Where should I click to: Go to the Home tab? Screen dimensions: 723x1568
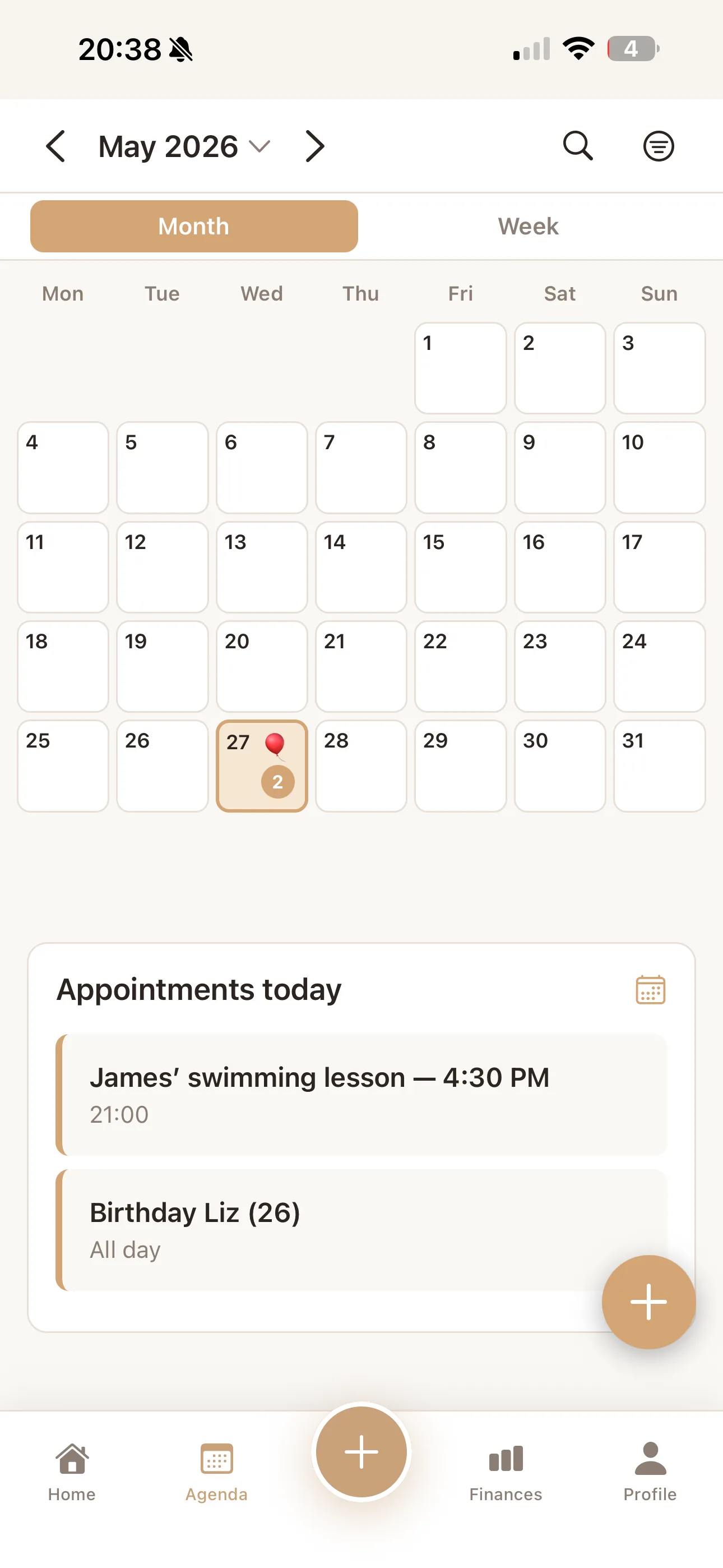72,1472
